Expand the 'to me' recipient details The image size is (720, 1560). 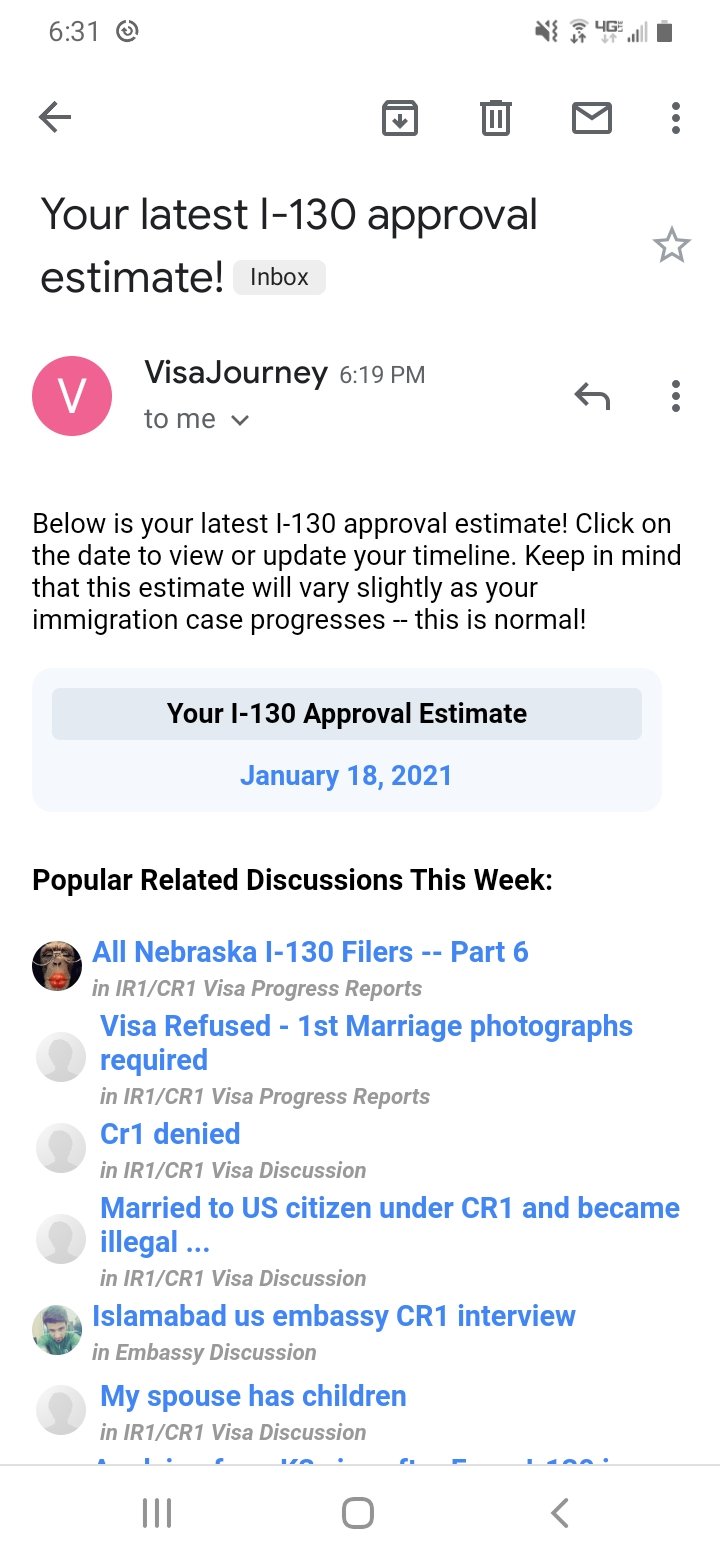(196, 419)
